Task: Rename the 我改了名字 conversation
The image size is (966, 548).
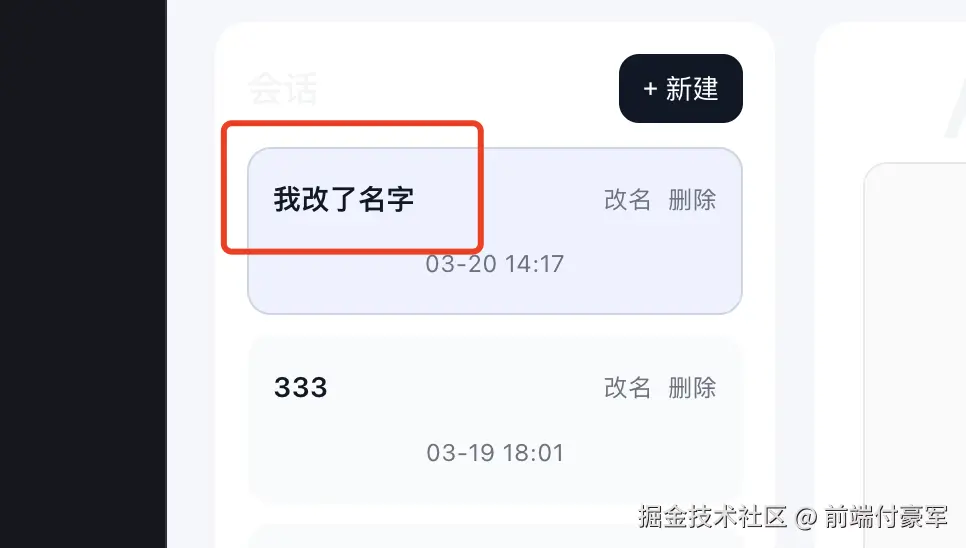Action: point(627,200)
